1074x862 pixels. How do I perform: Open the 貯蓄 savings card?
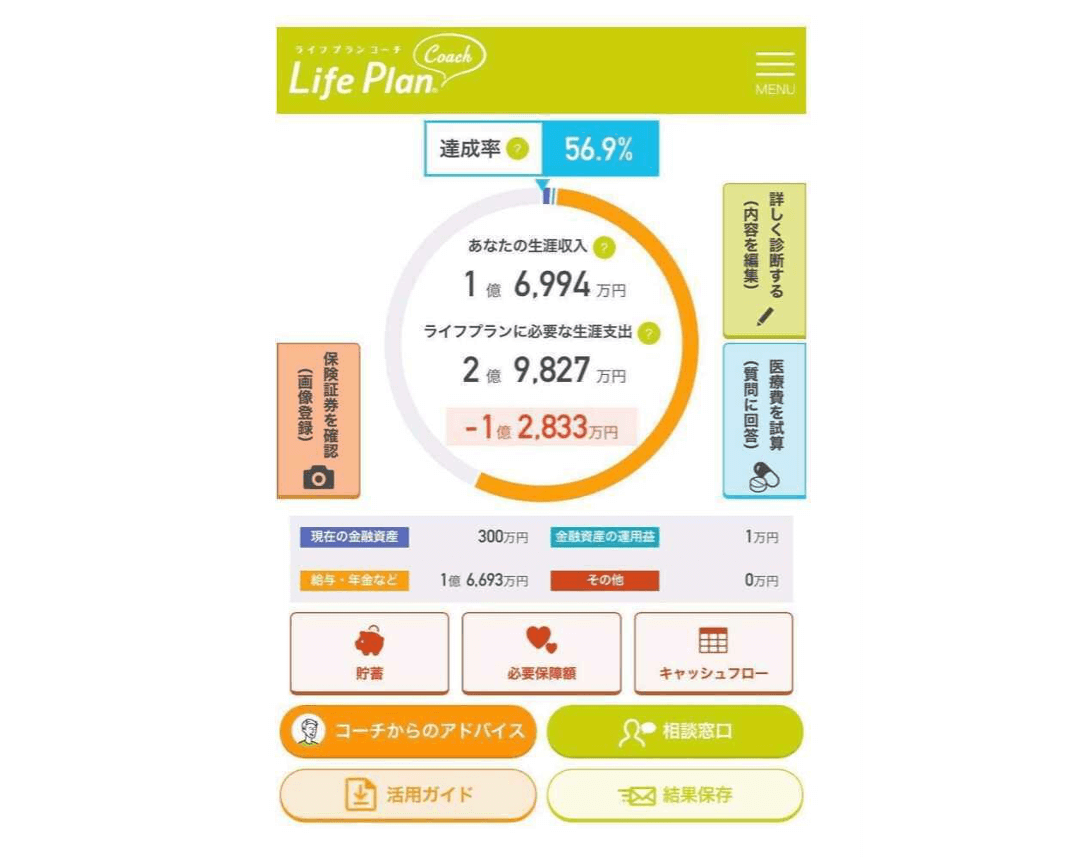pyautogui.click(x=369, y=652)
